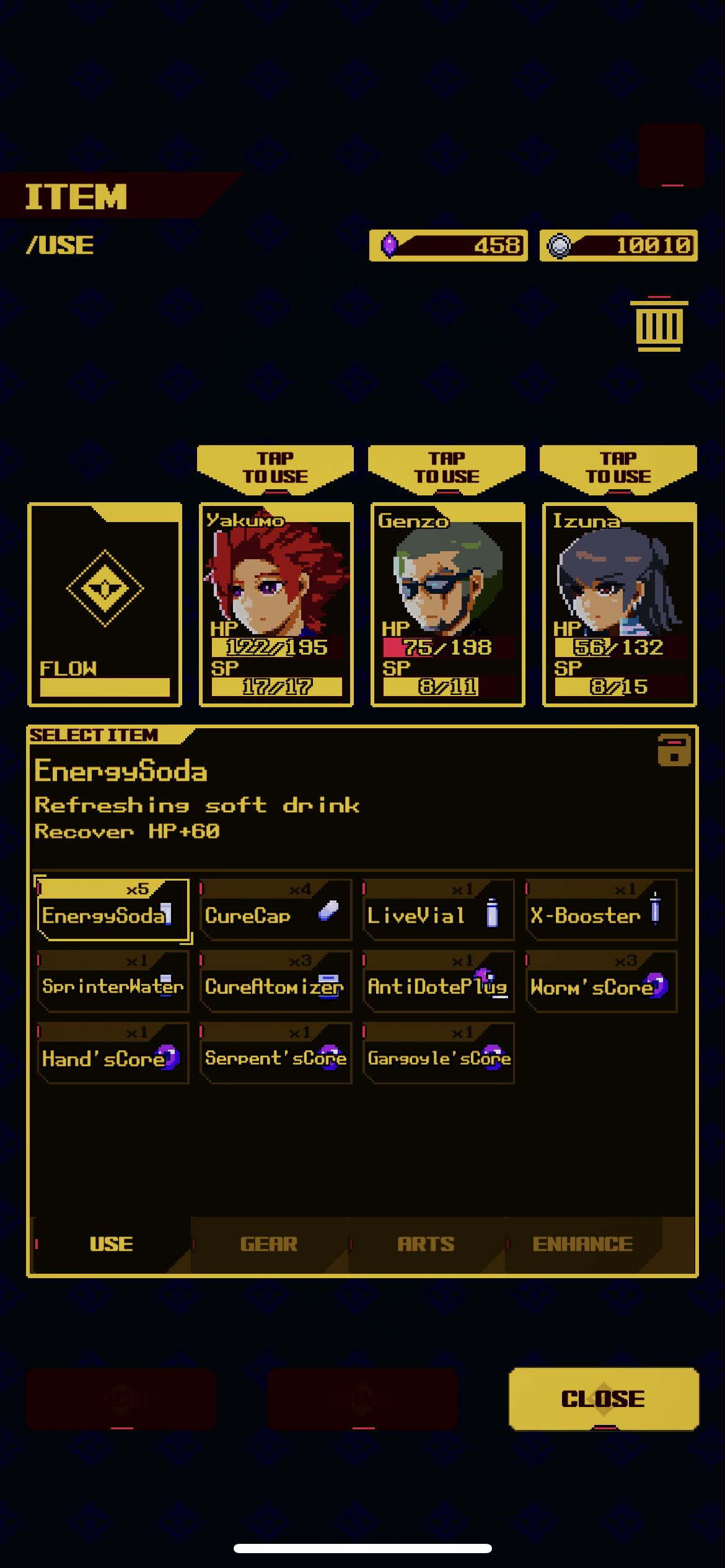This screenshot has height=1568, width=725.
Task: Switch to the GEAR tab
Action: click(269, 1244)
